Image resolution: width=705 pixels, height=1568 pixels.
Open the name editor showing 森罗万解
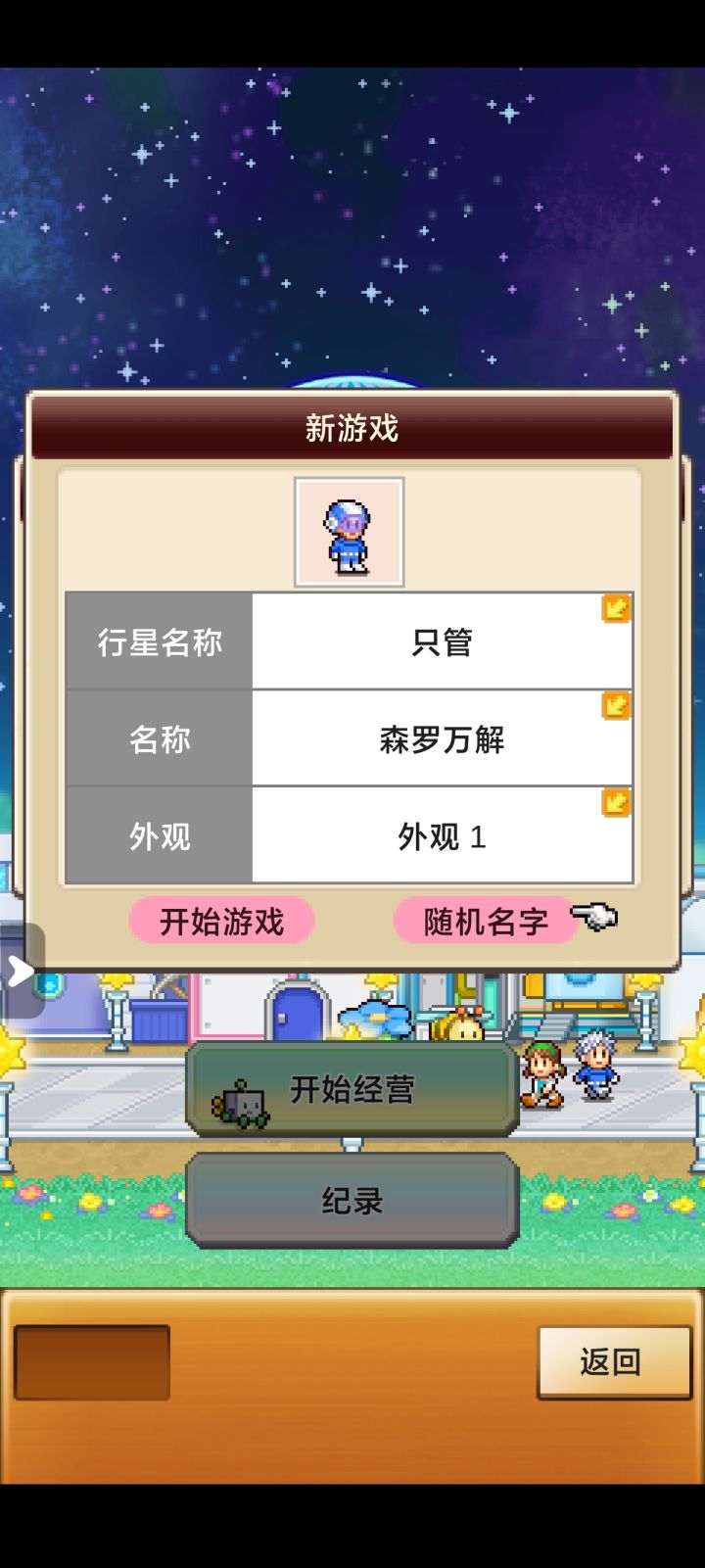(x=441, y=736)
